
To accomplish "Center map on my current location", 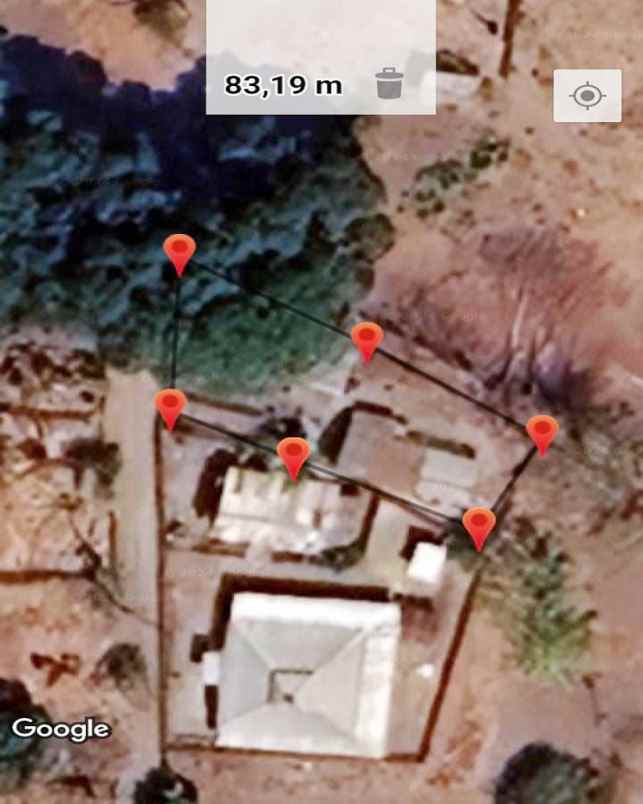I will point(587,96).
